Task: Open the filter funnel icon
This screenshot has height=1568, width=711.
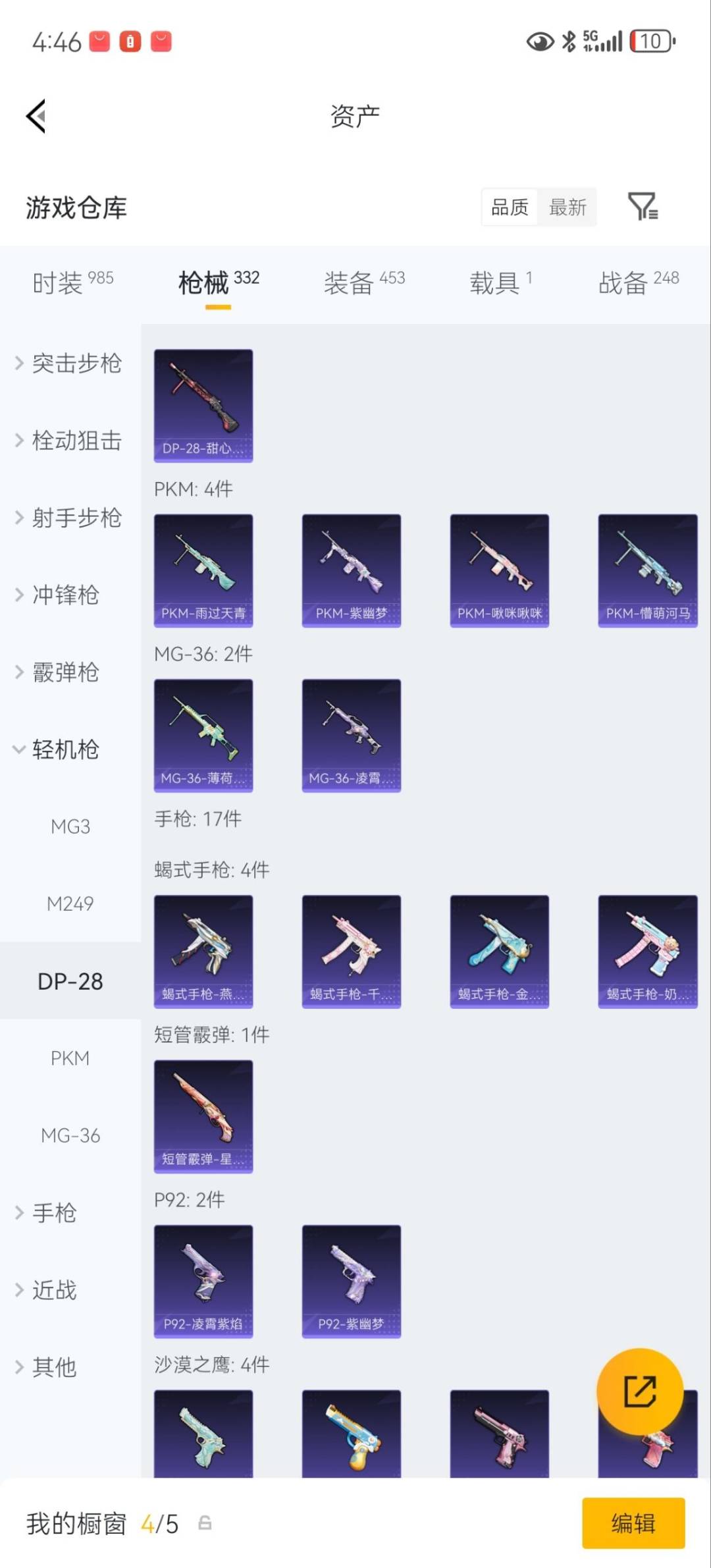Action: point(643,207)
